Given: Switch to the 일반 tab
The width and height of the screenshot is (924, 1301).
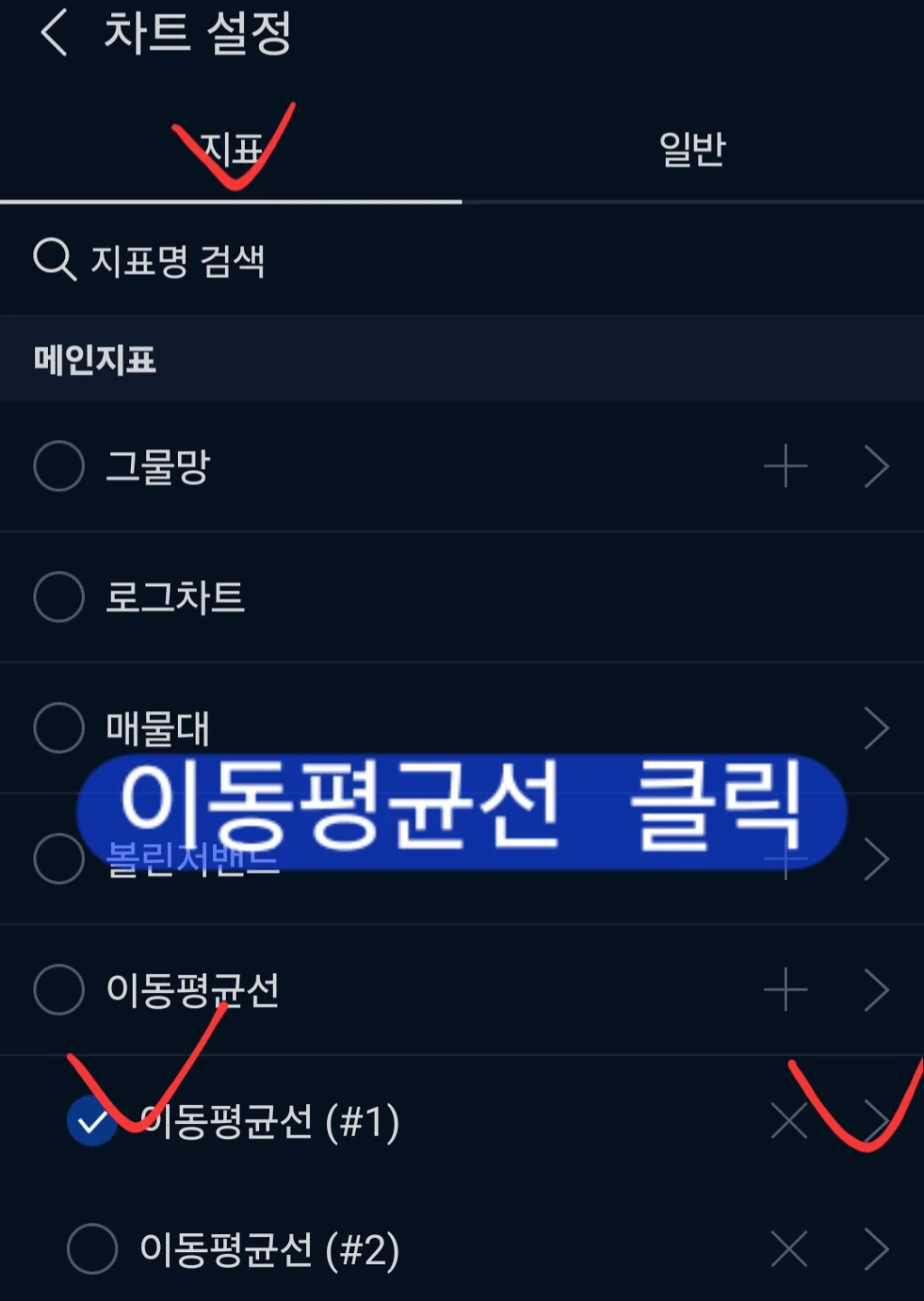Looking at the screenshot, I should tap(693, 148).
